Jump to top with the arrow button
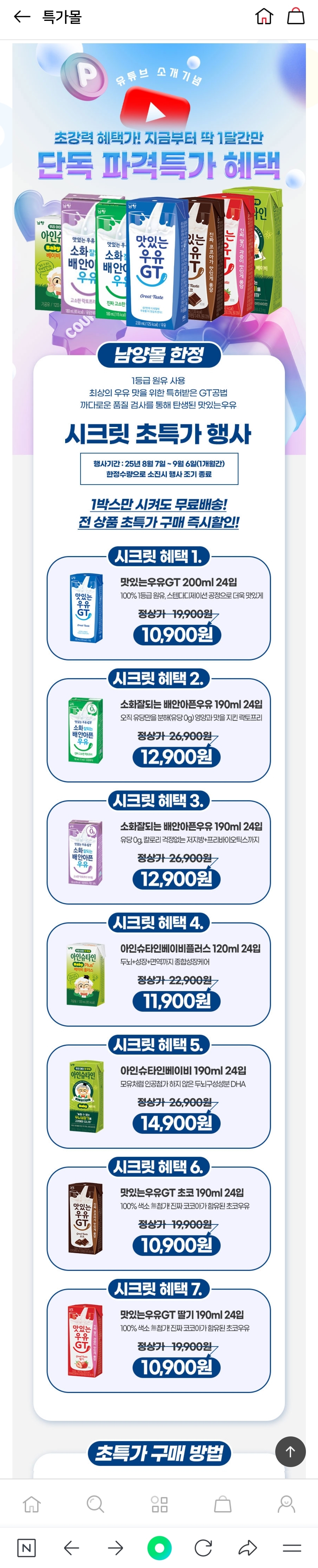This screenshot has width=318, height=1568. pos(290,1452)
